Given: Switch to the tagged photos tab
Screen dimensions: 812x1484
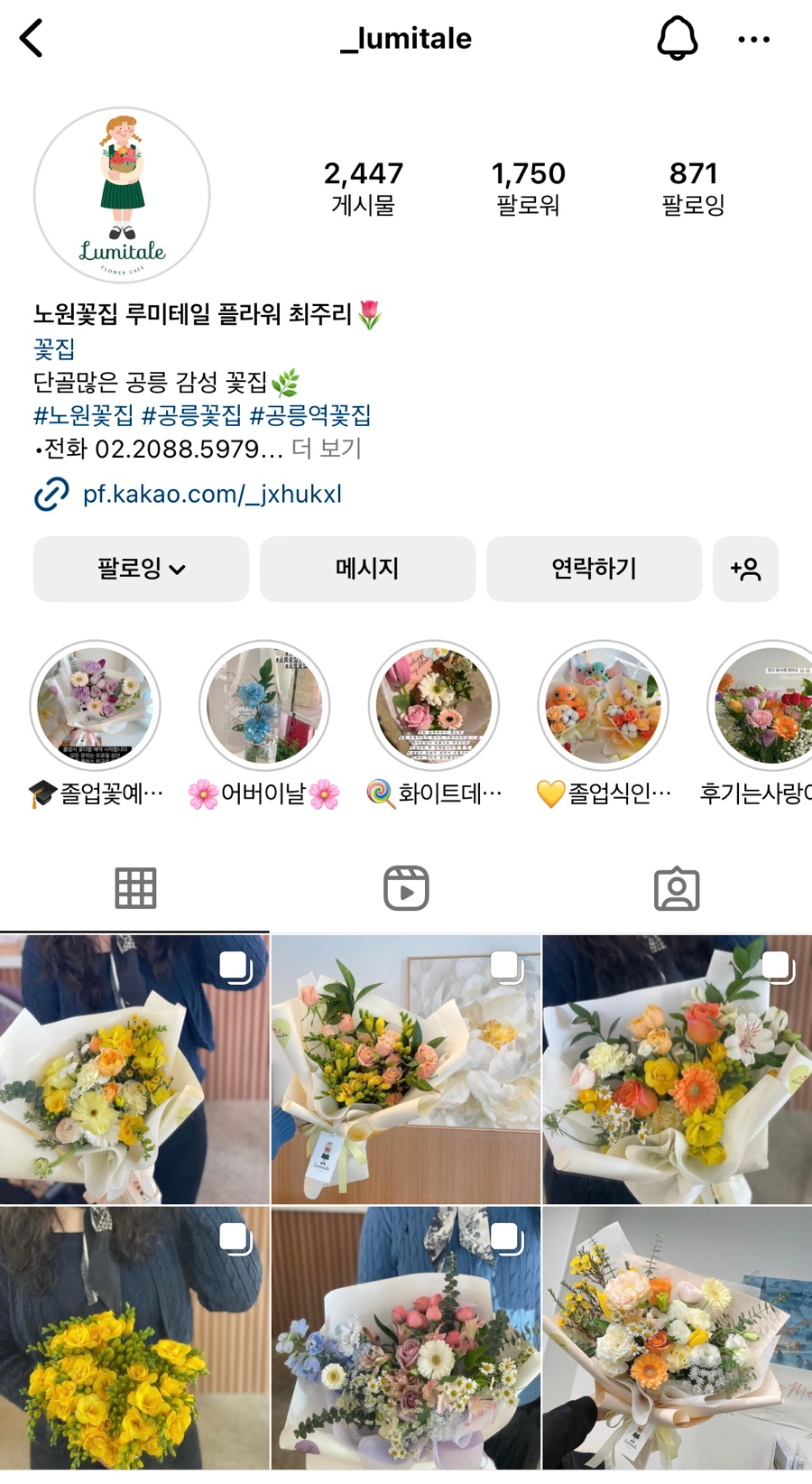Looking at the screenshot, I should pos(677,888).
